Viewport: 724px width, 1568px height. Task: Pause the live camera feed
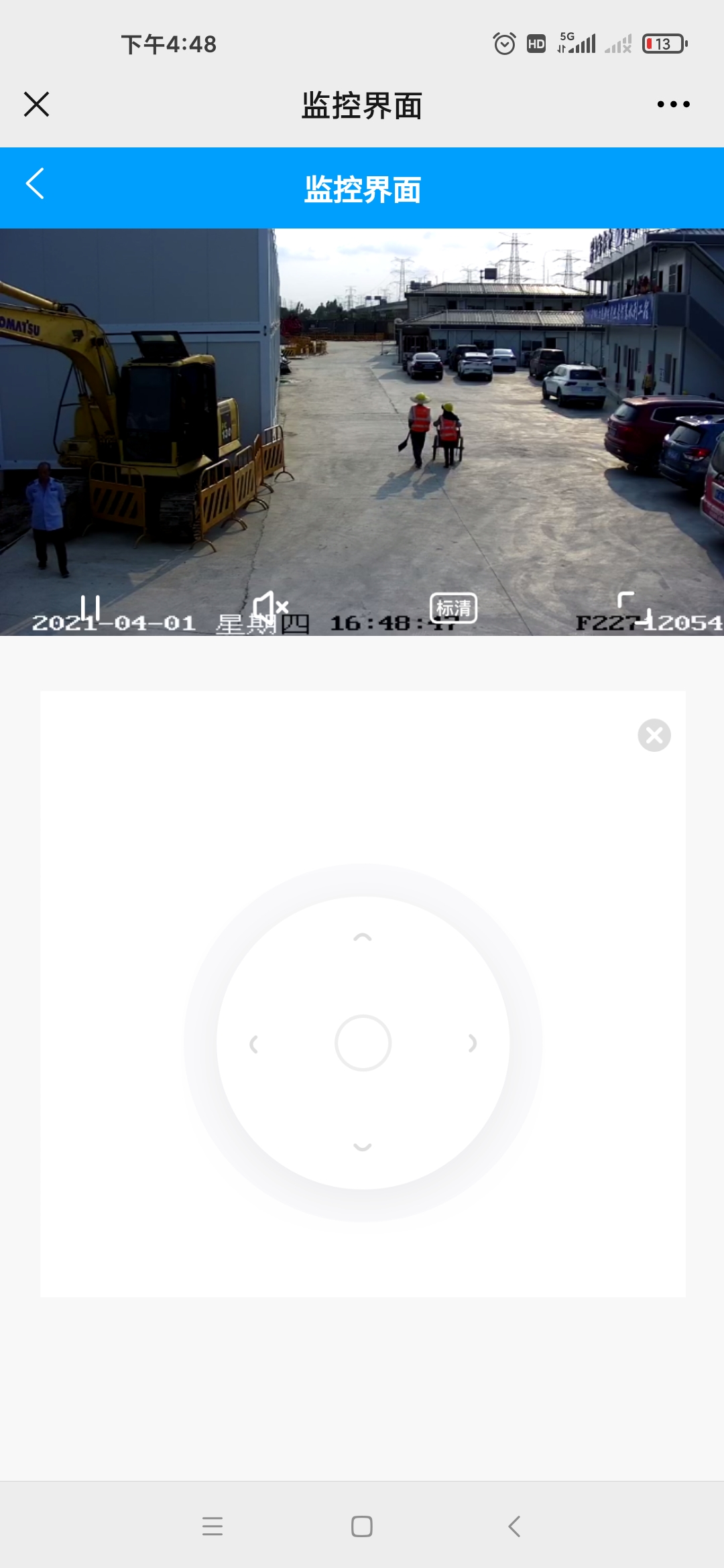point(90,608)
